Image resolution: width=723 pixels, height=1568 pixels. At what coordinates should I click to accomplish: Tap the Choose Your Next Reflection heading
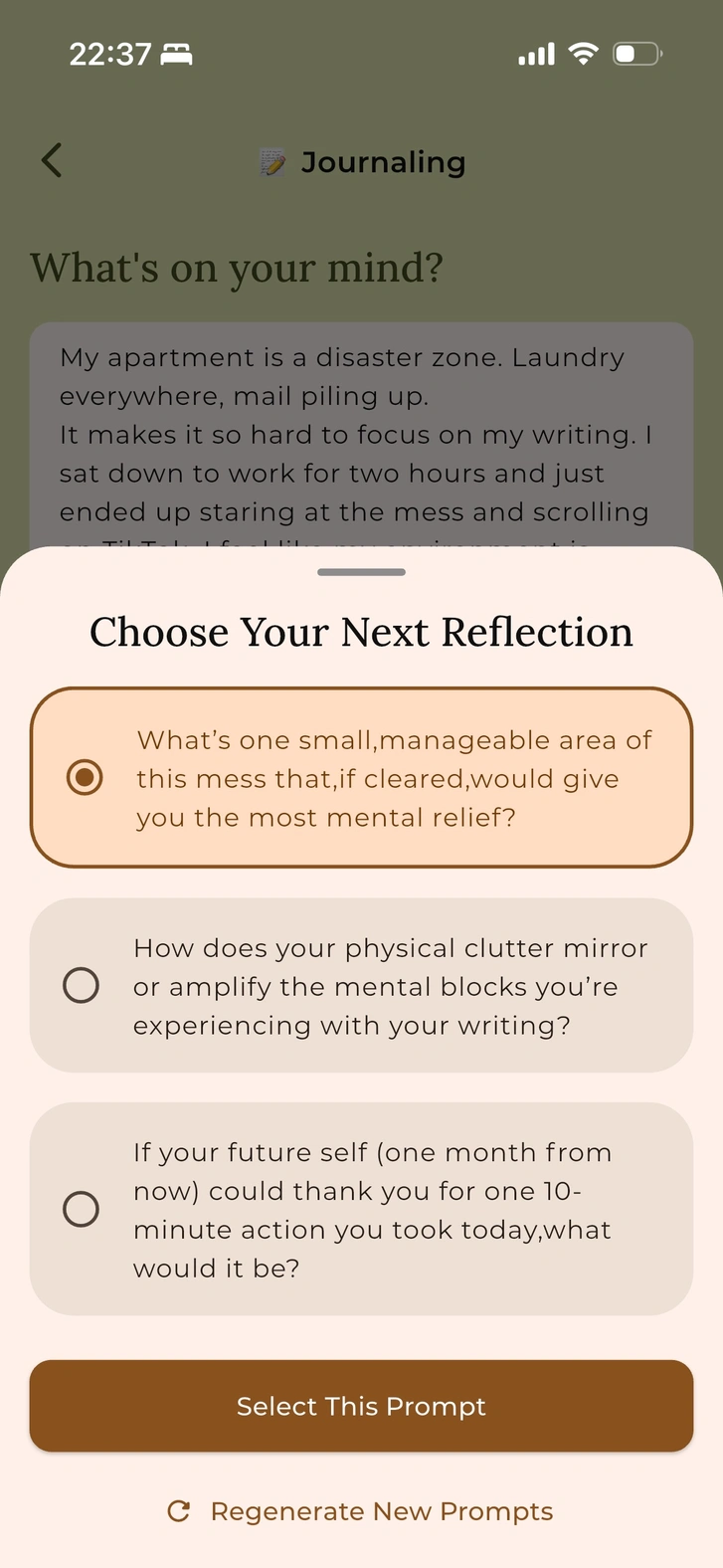coord(361,632)
